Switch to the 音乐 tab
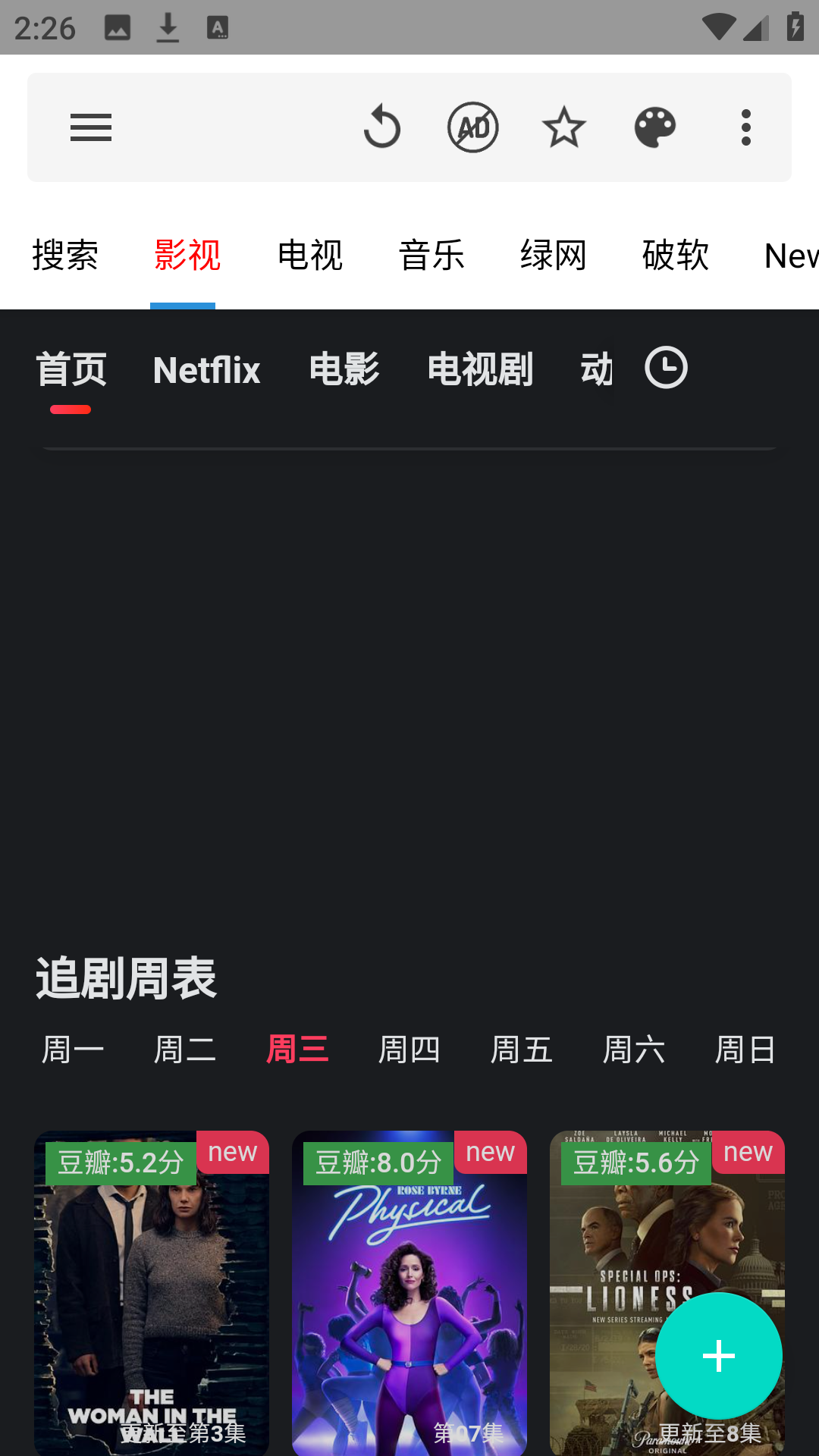 431,255
